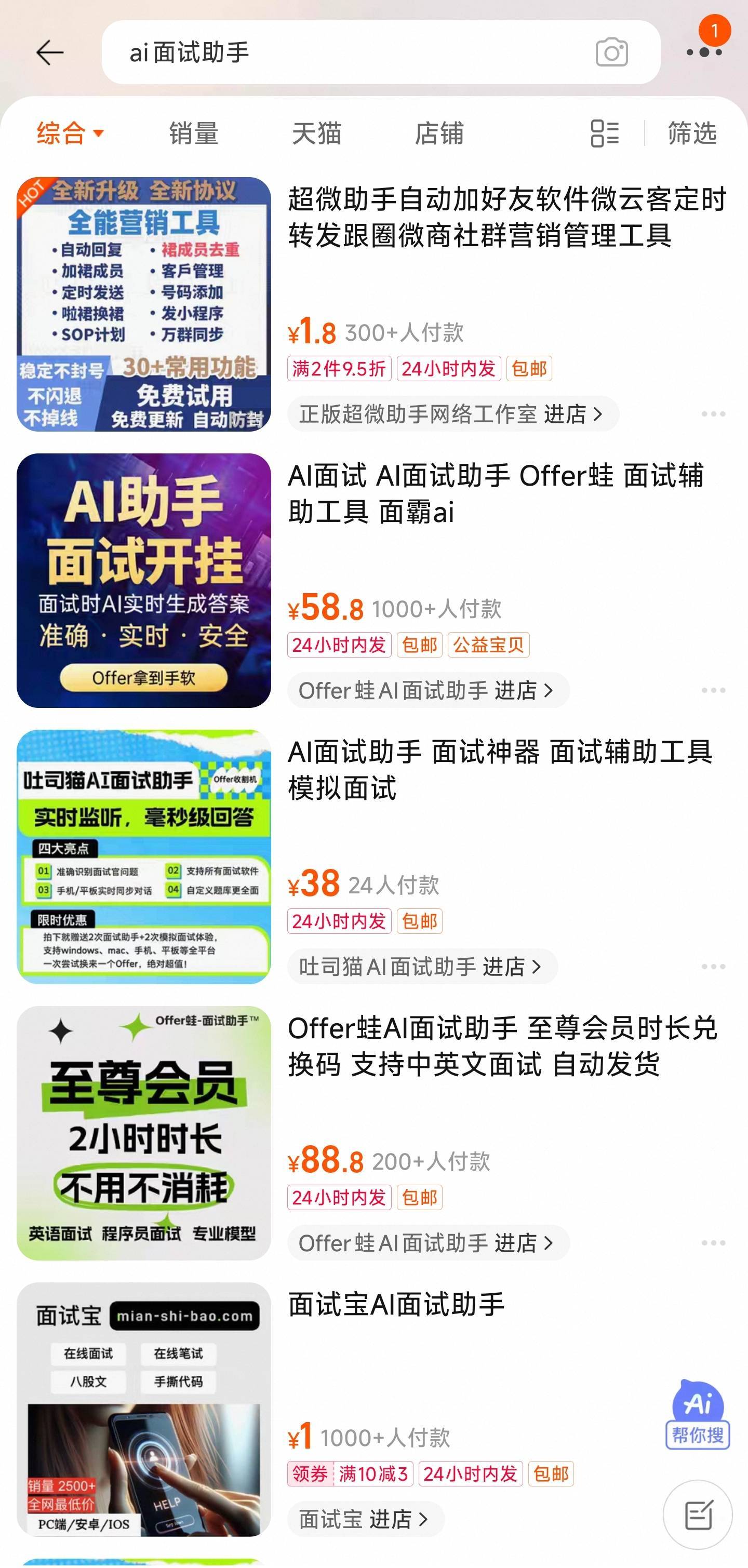Switch to the 天猫 tab
This screenshot has width=748, height=1568.
pyautogui.click(x=316, y=132)
